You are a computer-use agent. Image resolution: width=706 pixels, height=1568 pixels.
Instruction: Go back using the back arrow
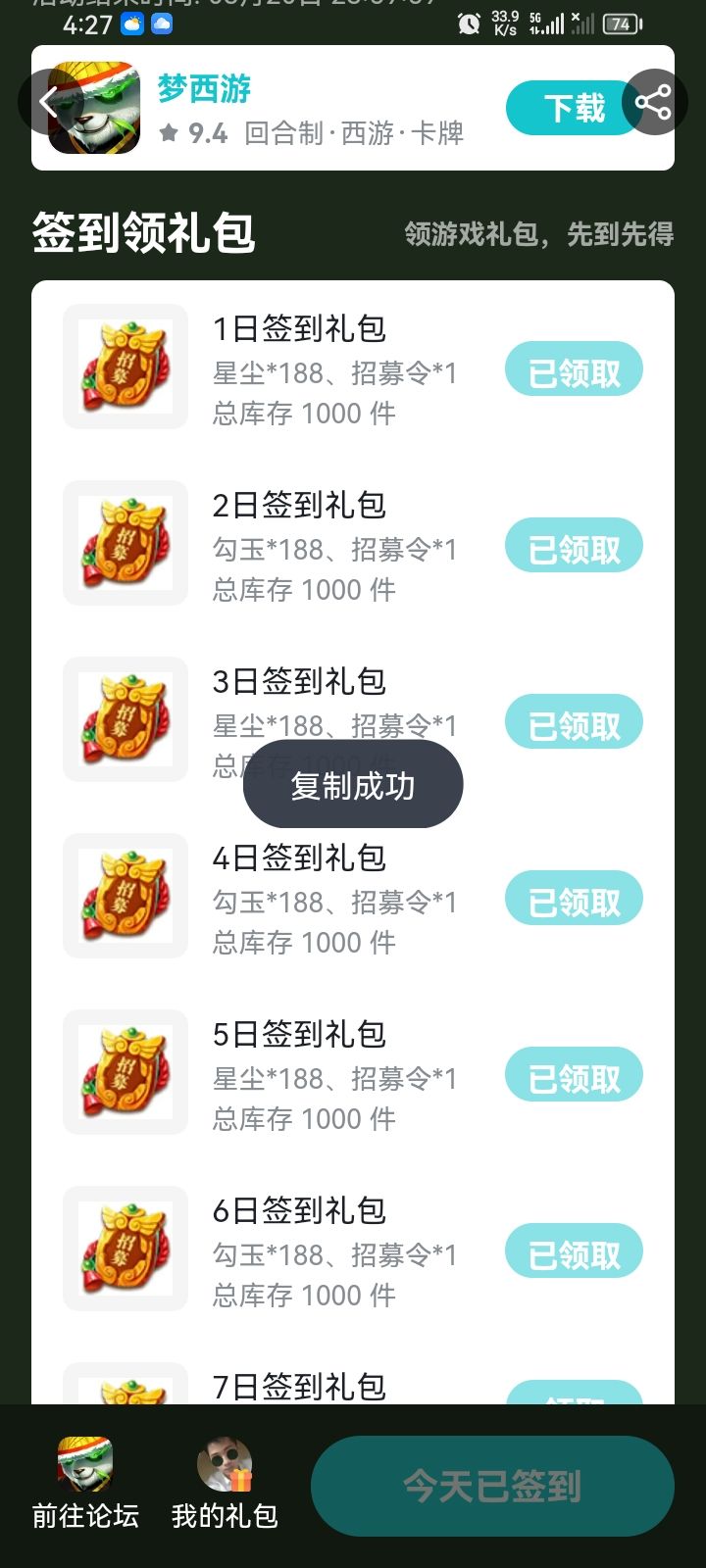[x=47, y=101]
